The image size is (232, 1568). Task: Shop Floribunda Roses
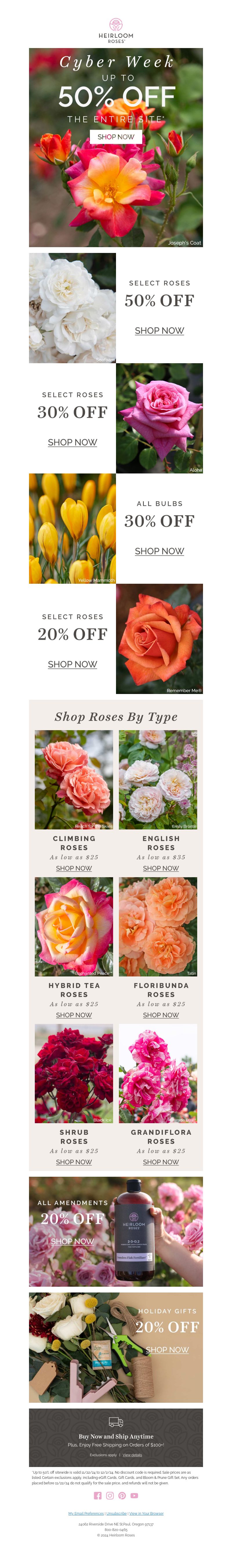161,1015
